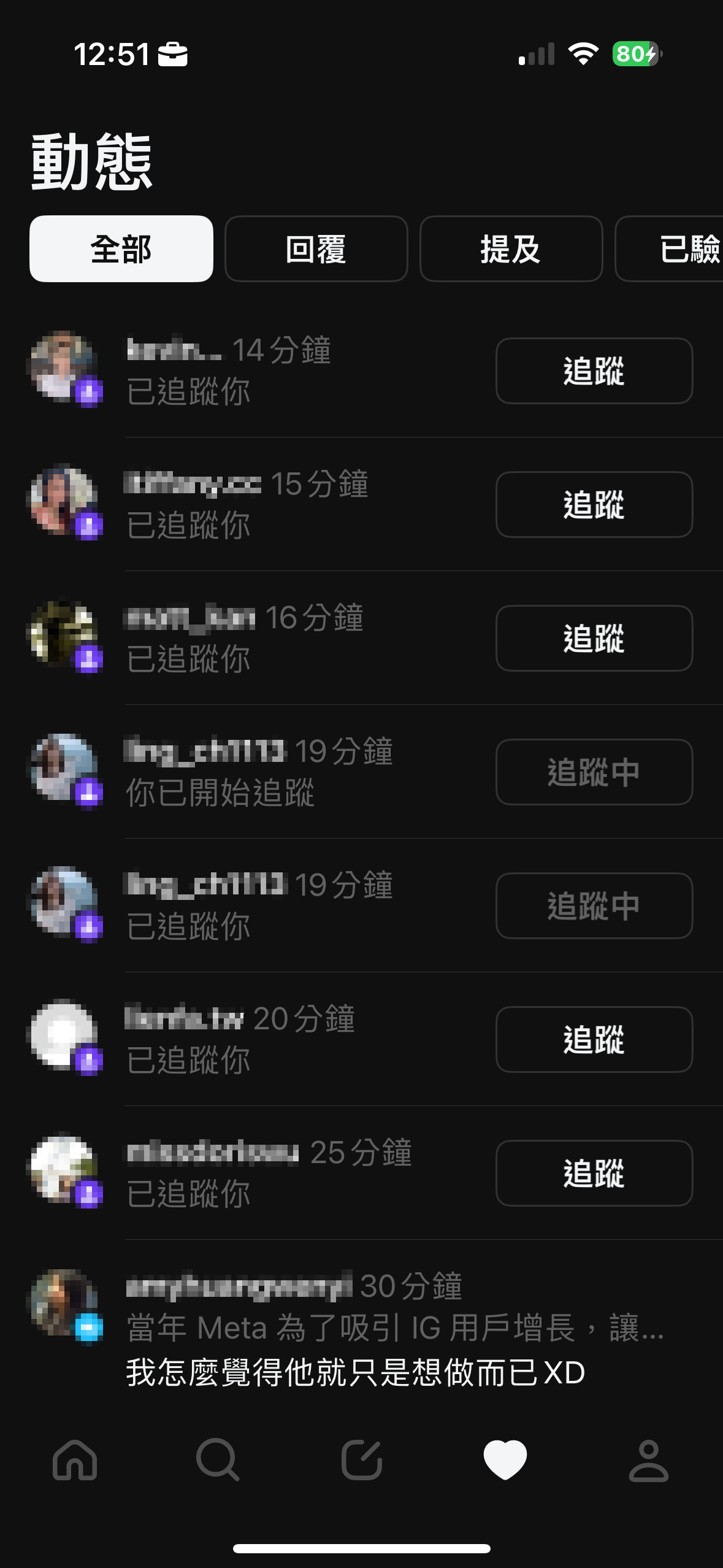Screen dimensions: 723x1568
Task: Switch to the 回覆 tab
Action: pos(316,248)
